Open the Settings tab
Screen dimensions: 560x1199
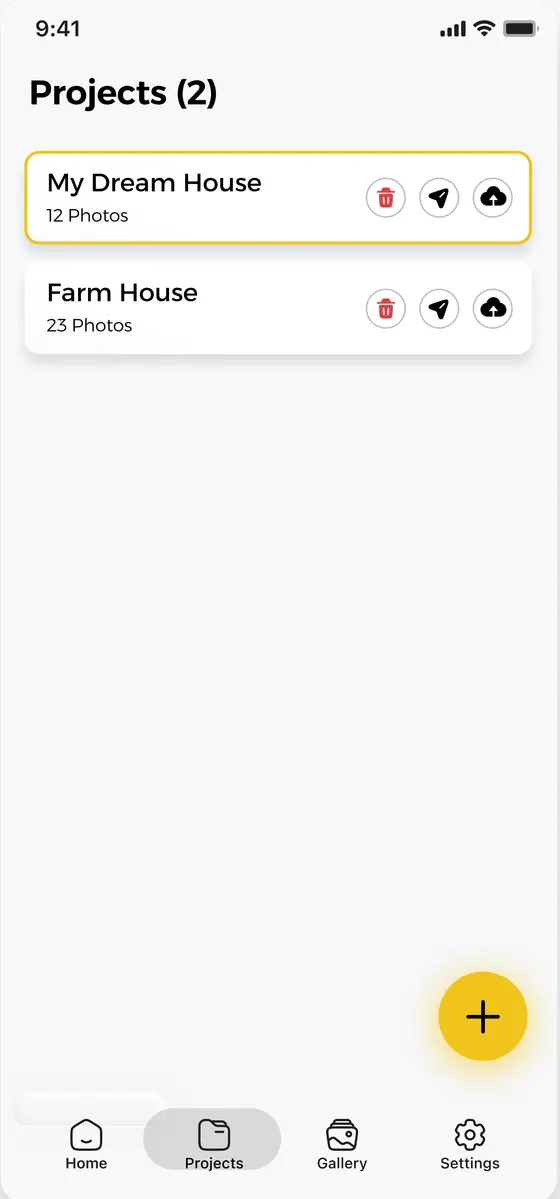click(x=470, y=1145)
